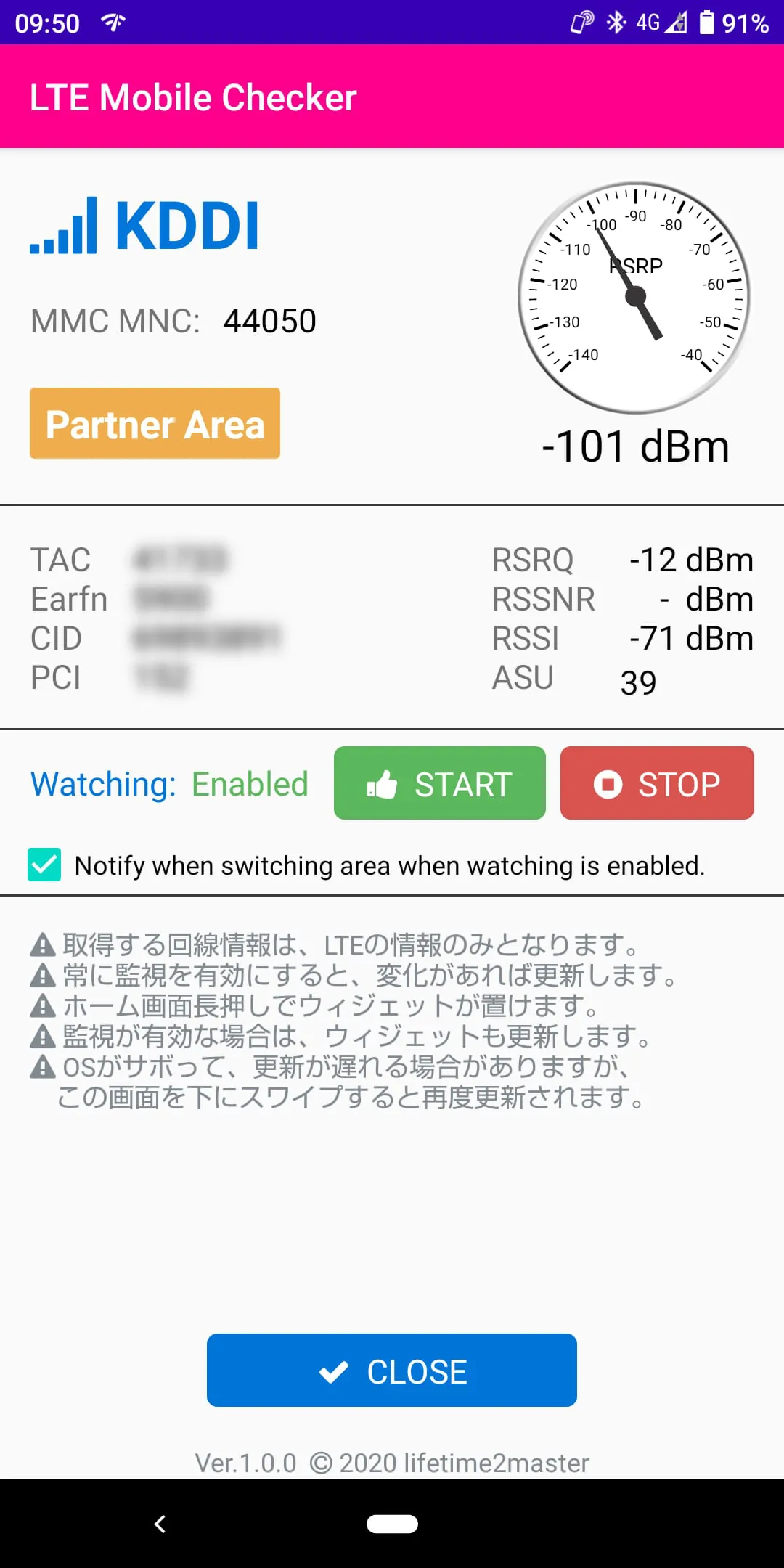Click STOP to halt watching

coord(656,784)
